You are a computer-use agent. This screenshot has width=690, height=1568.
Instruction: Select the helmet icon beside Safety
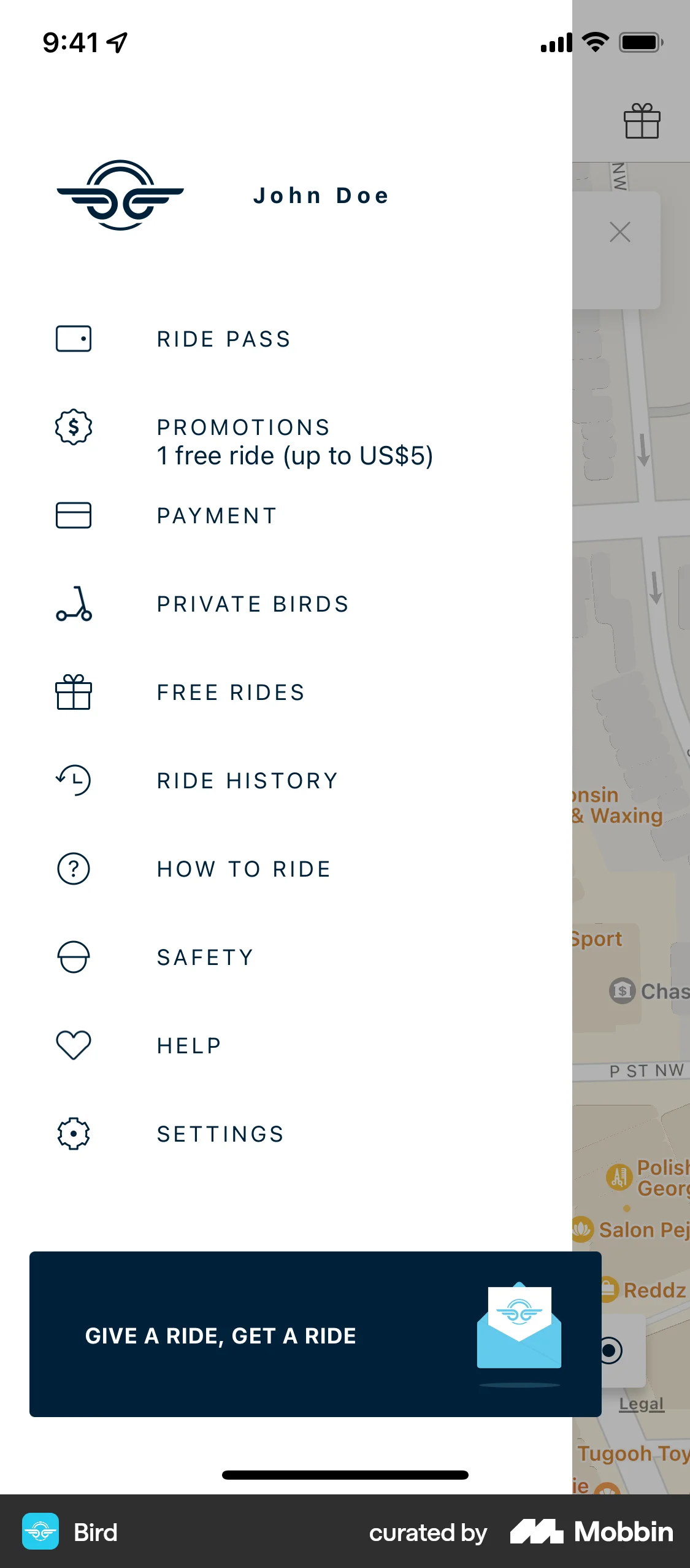coord(73,956)
